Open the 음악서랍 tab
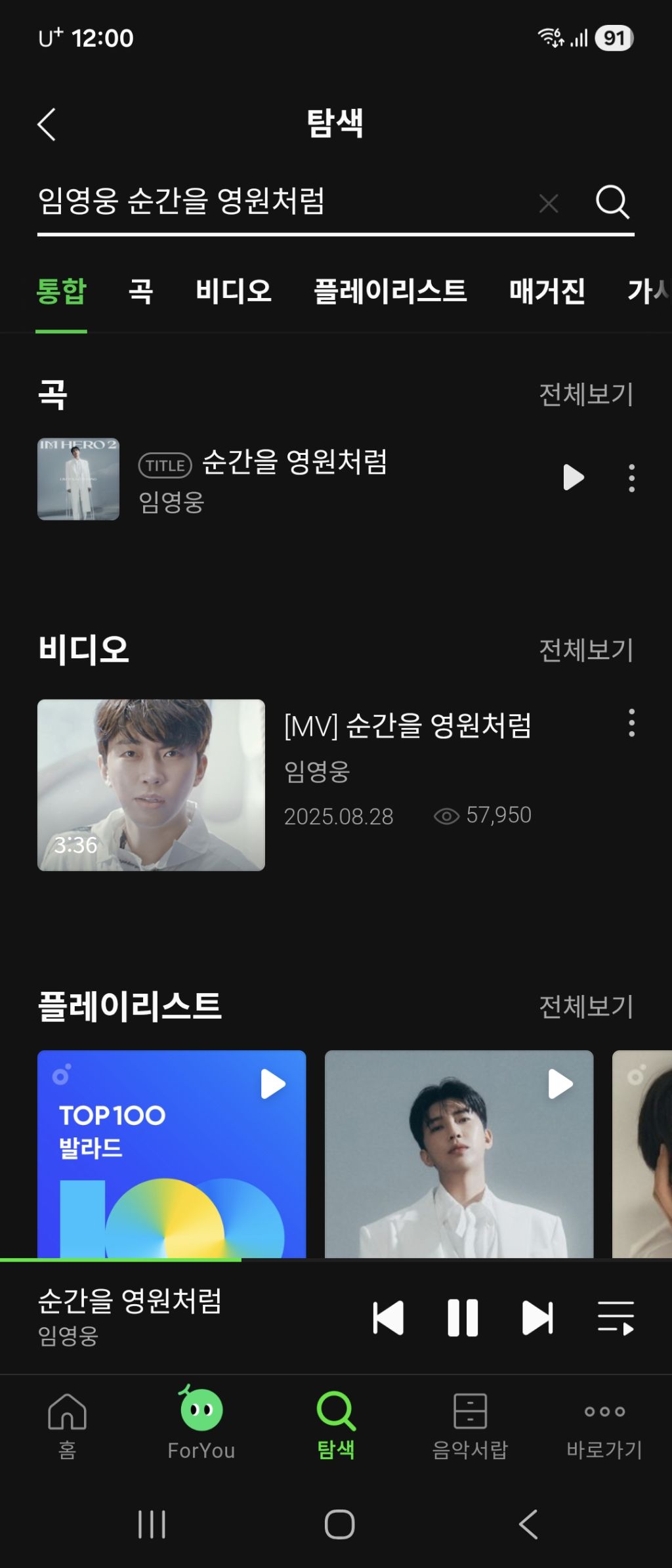 (470, 1423)
